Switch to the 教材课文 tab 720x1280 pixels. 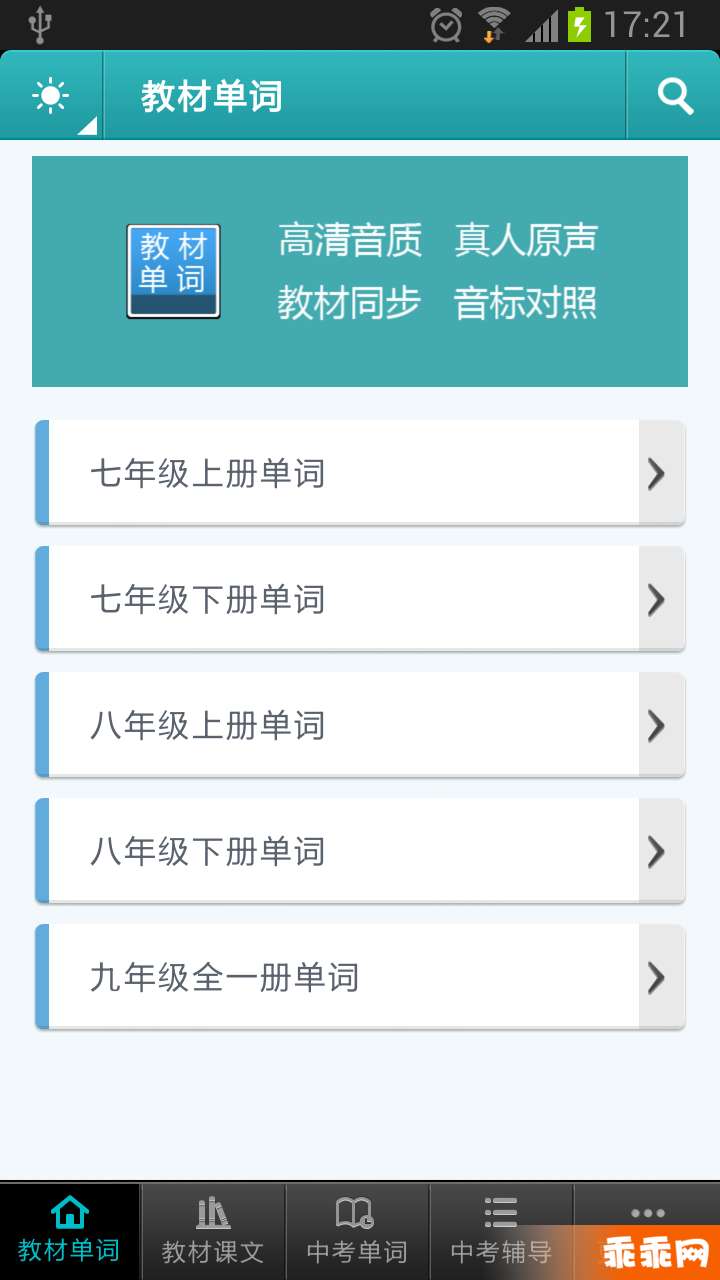click(x=213, y=1232)
